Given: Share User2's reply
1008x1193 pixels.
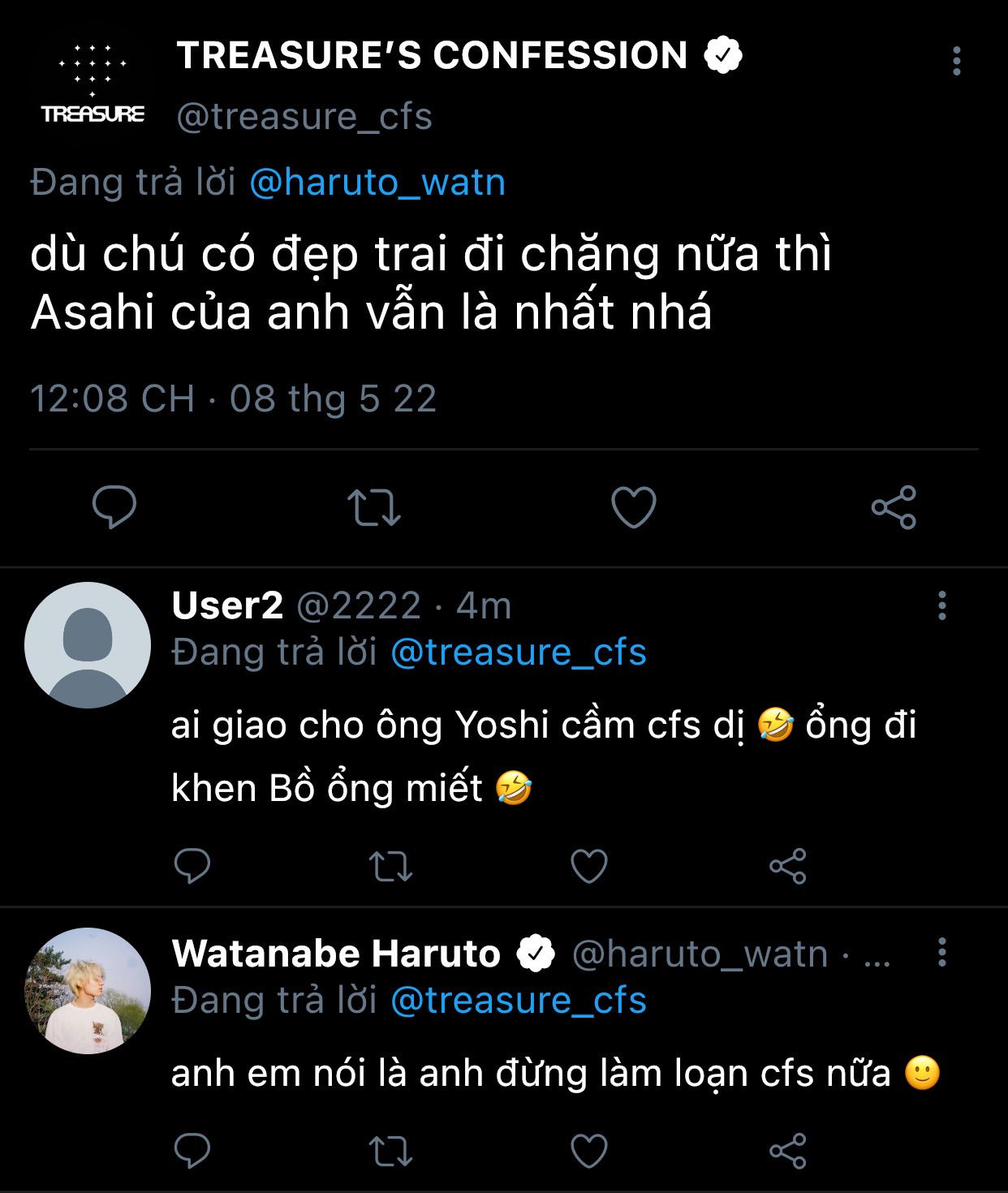Looking at the screenshot, I should [787, 866].
